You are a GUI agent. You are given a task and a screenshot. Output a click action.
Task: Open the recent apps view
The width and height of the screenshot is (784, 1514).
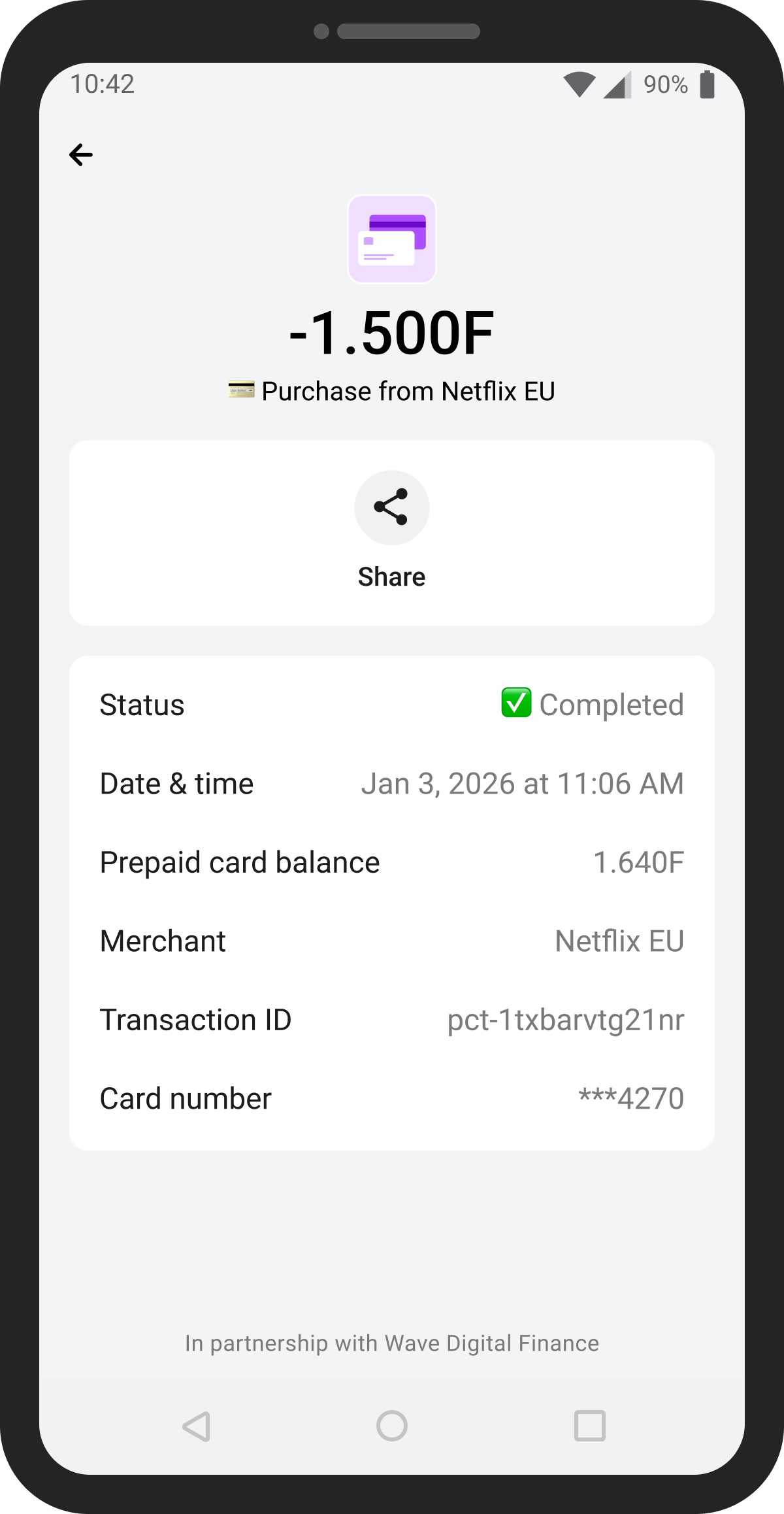click(589, 1426)
